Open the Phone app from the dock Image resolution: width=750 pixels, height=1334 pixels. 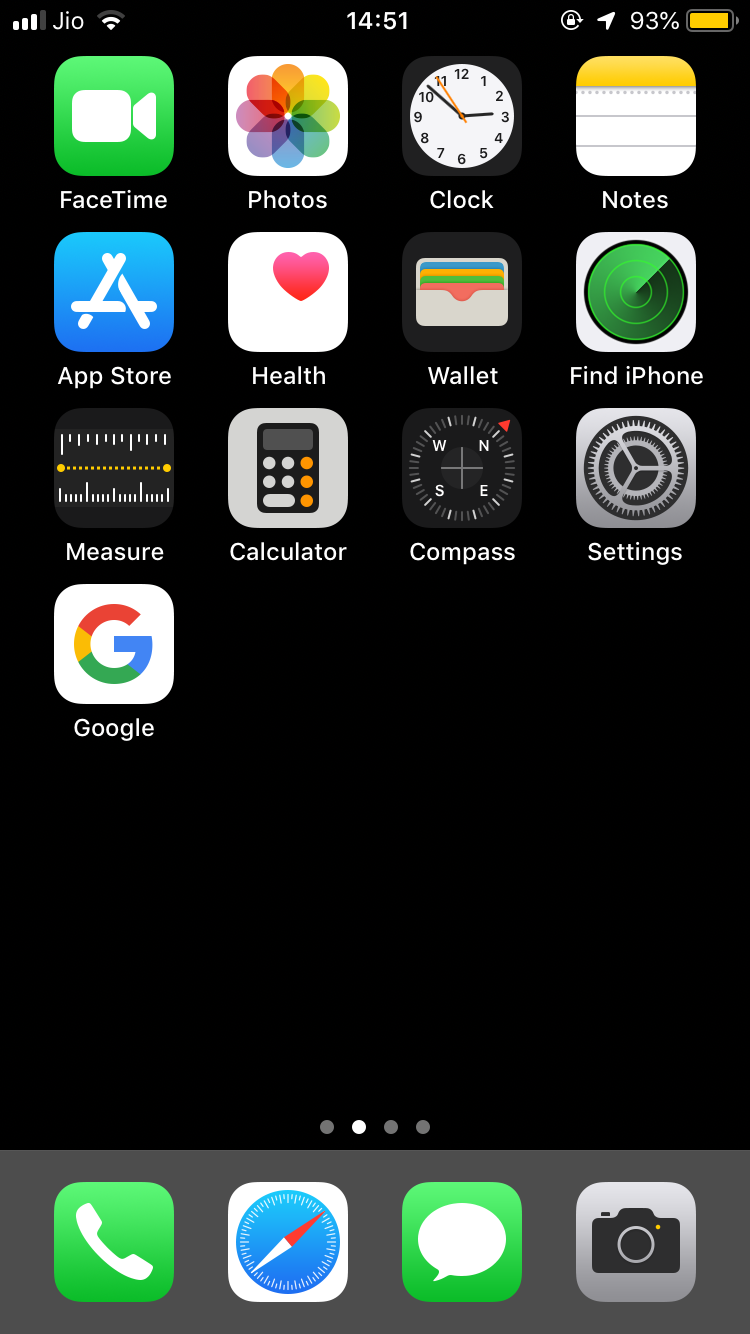pos(113,1242)
